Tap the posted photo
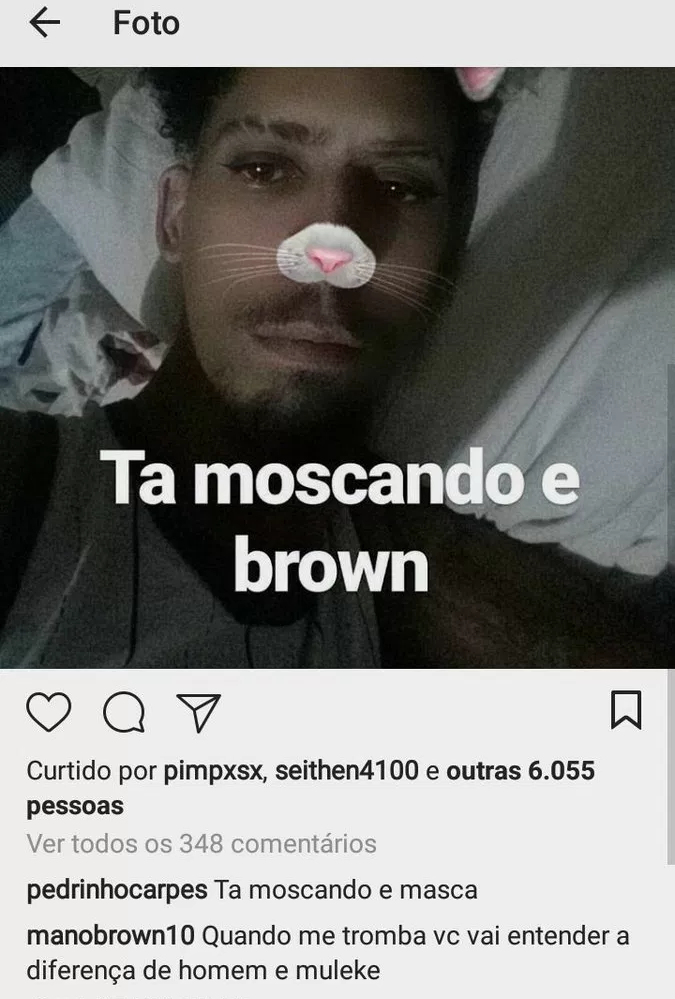 click(x=337, y=367)
